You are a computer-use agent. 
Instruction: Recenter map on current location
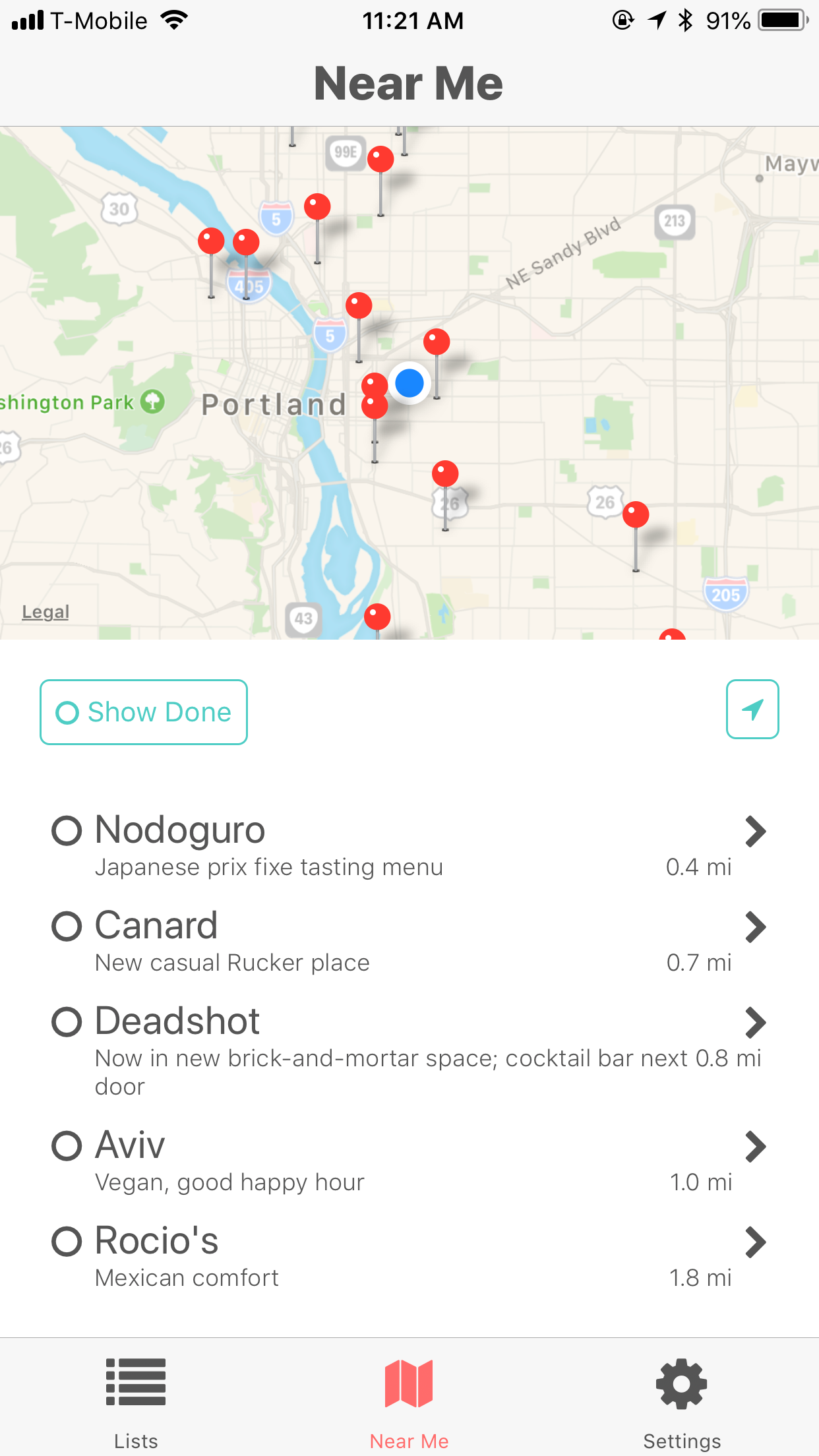752,710
